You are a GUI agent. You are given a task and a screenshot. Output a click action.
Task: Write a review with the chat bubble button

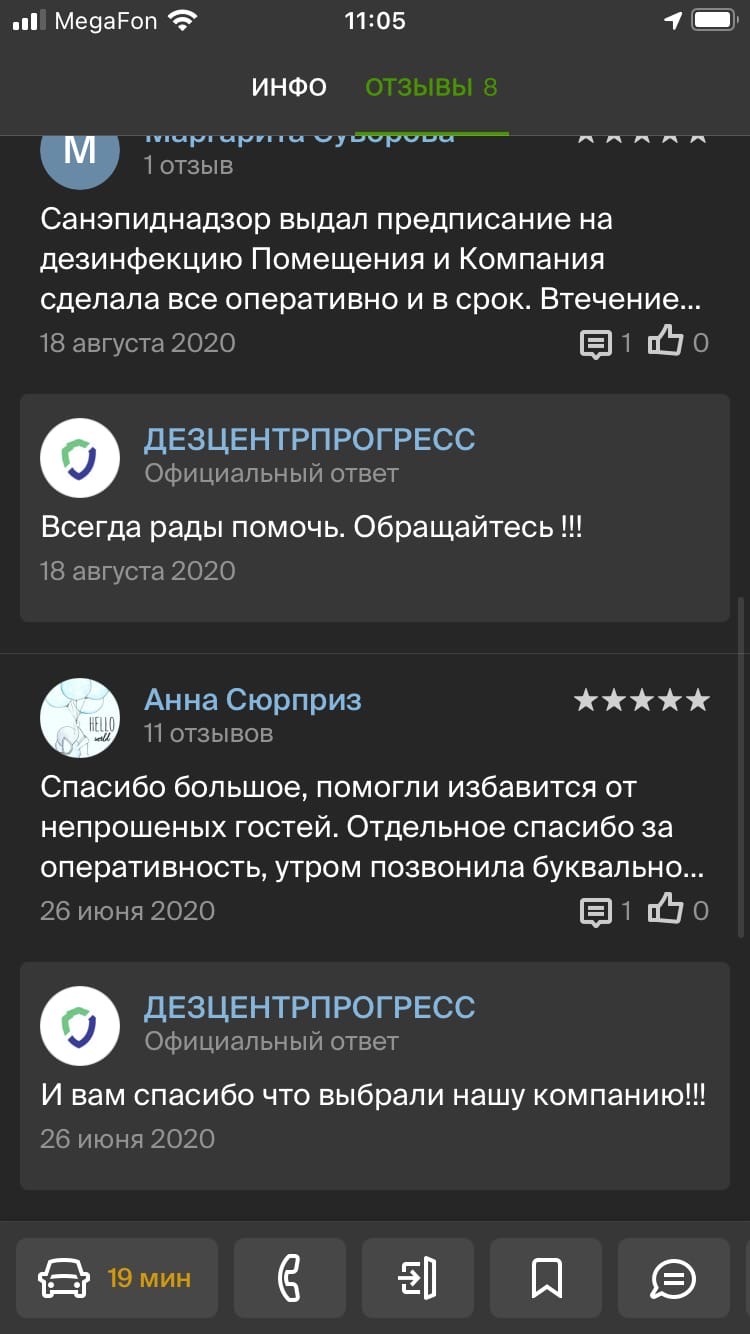tap(673, 1278)
